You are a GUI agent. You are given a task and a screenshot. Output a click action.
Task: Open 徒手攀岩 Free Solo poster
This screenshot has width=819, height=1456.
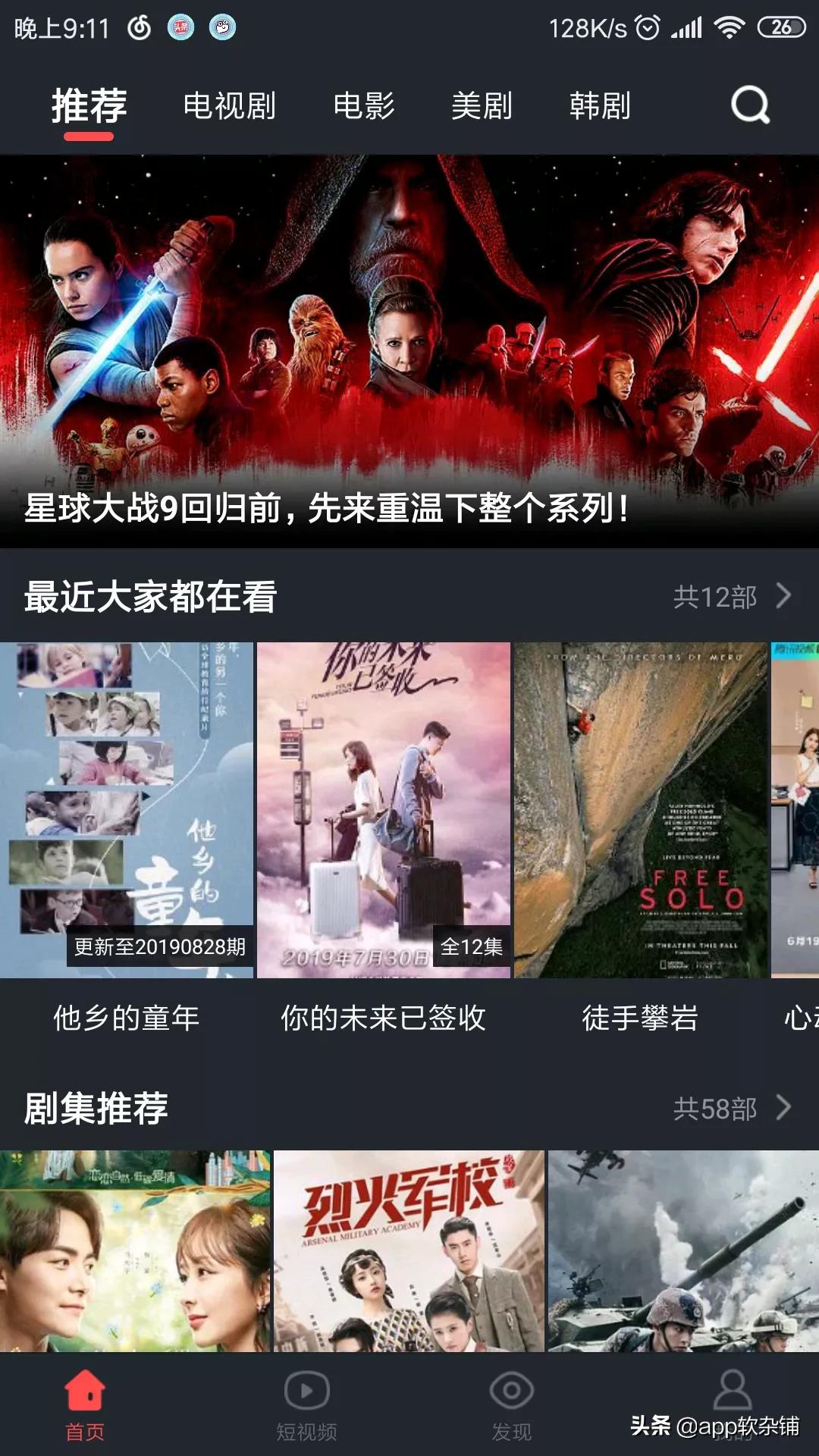pyautogui.click(x=641, y=810)
